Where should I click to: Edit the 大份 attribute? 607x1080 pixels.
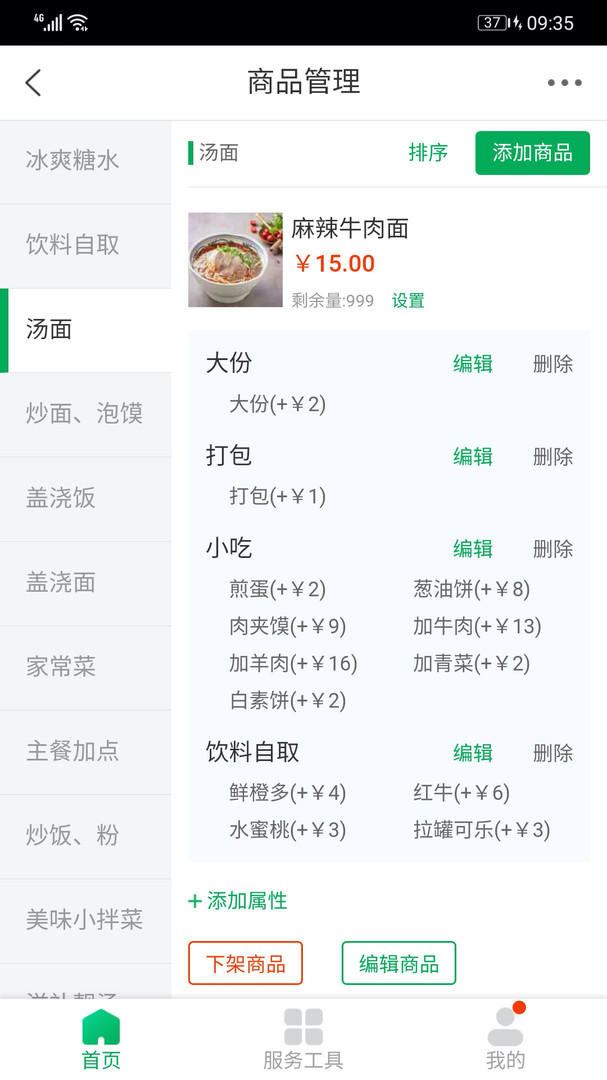473,364
